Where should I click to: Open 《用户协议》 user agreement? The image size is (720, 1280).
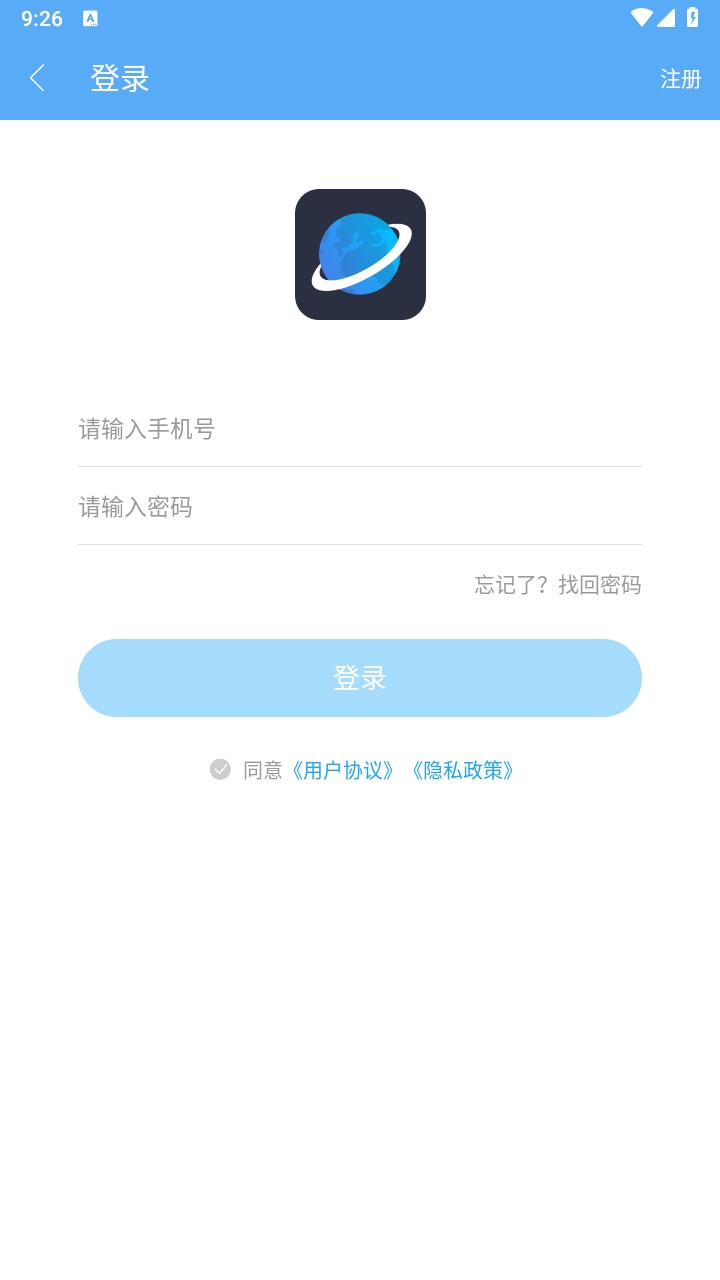tap(345, 770)
